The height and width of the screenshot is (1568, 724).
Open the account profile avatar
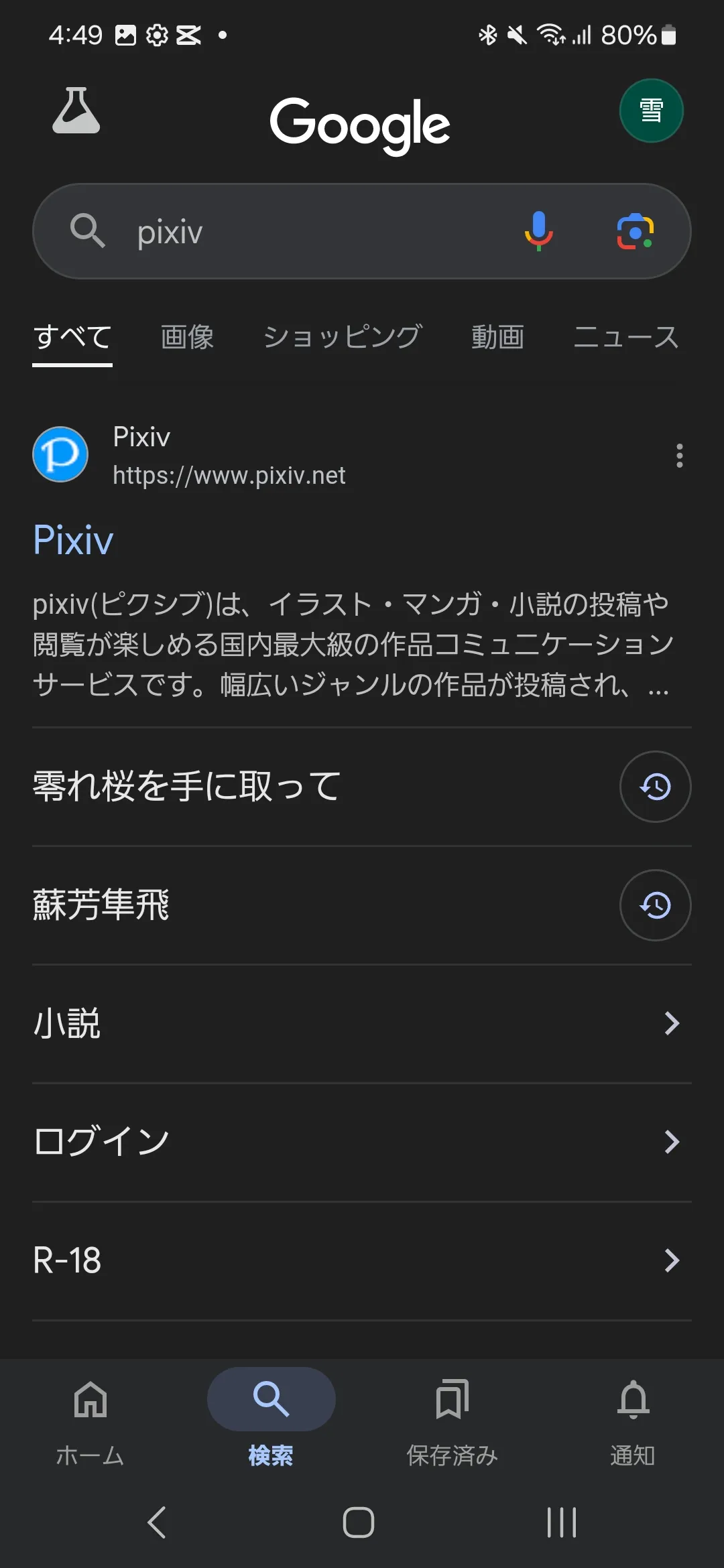651,111
